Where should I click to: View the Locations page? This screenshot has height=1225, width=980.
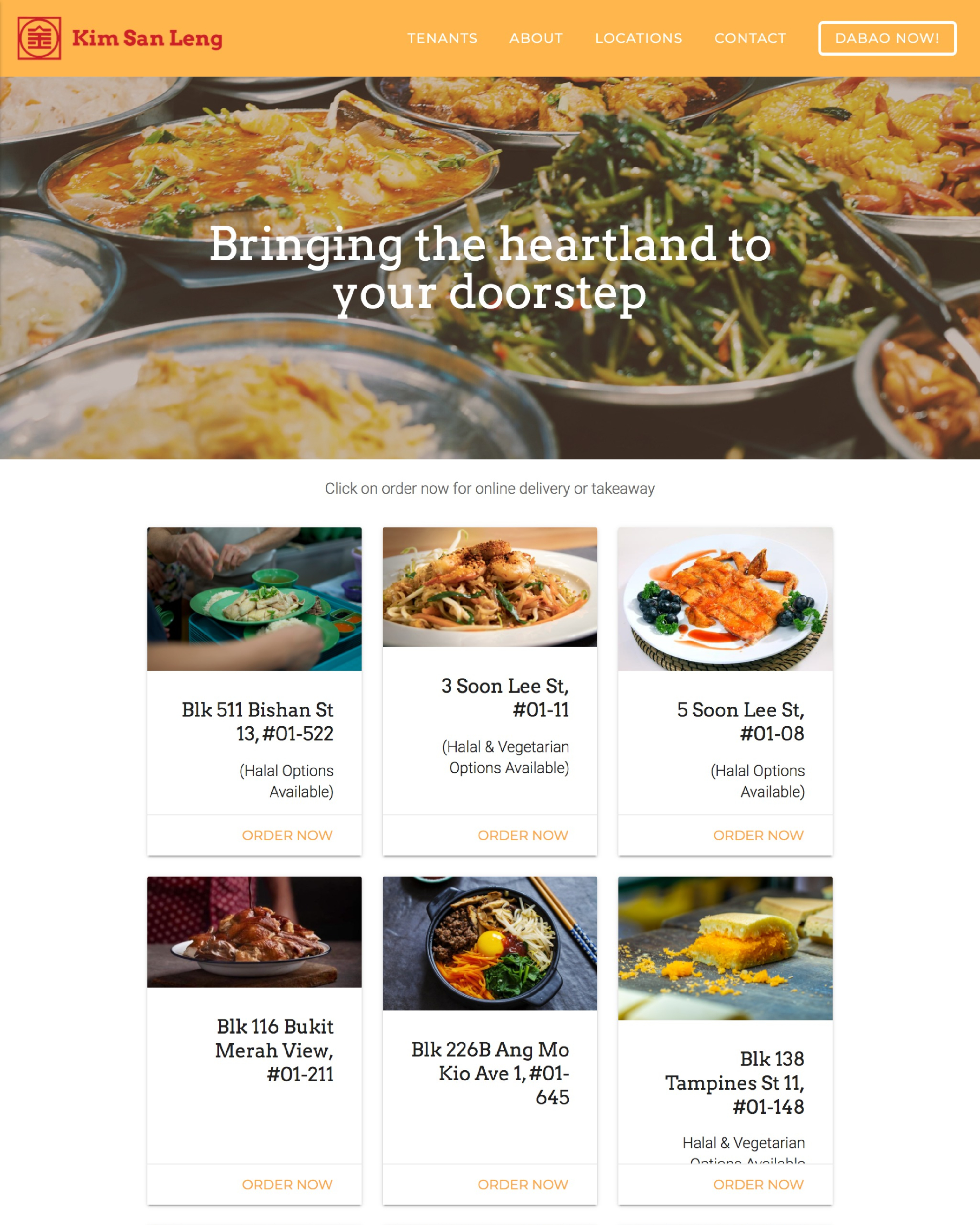(x=639, y=38)
